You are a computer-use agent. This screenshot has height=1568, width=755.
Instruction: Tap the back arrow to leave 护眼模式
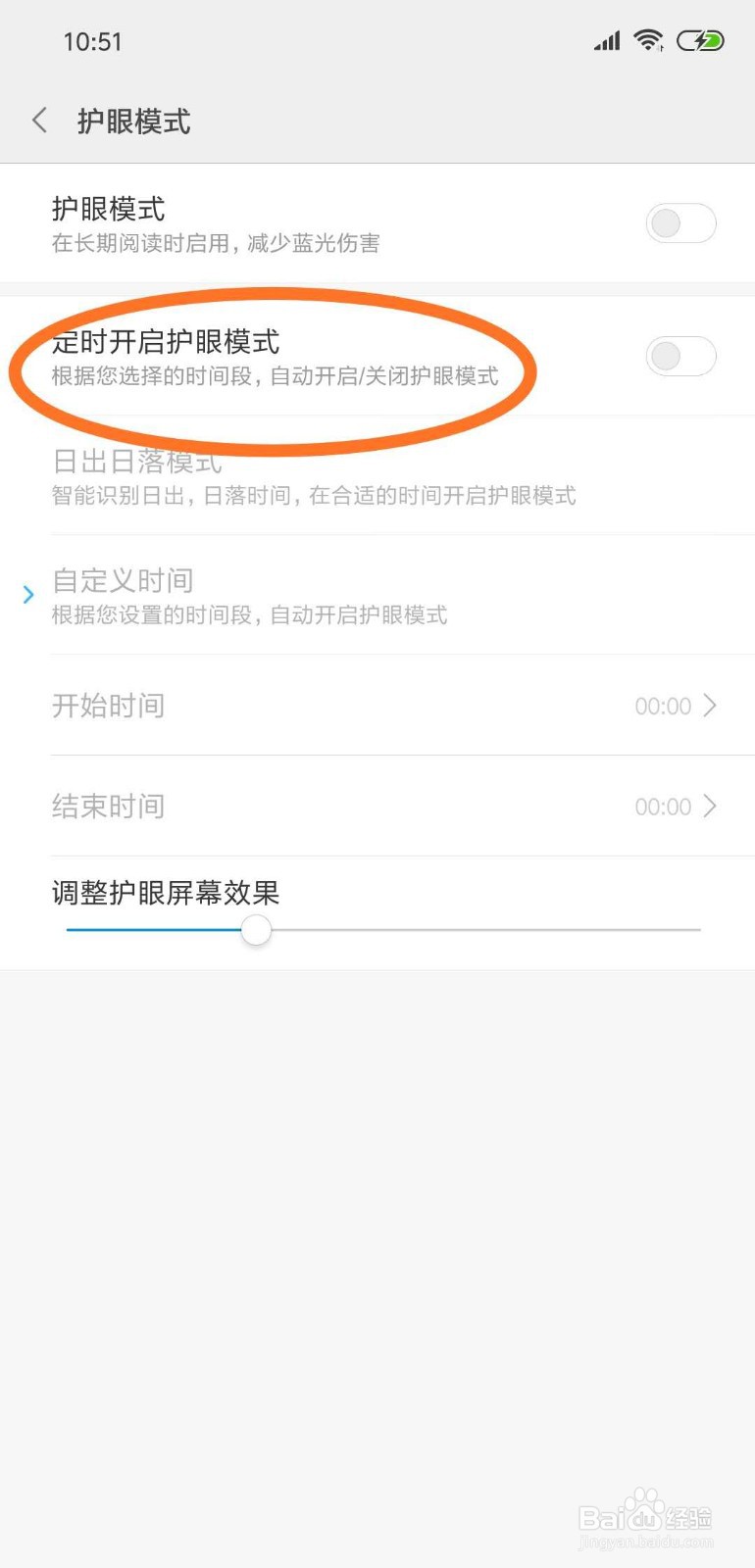click(37, 120)
